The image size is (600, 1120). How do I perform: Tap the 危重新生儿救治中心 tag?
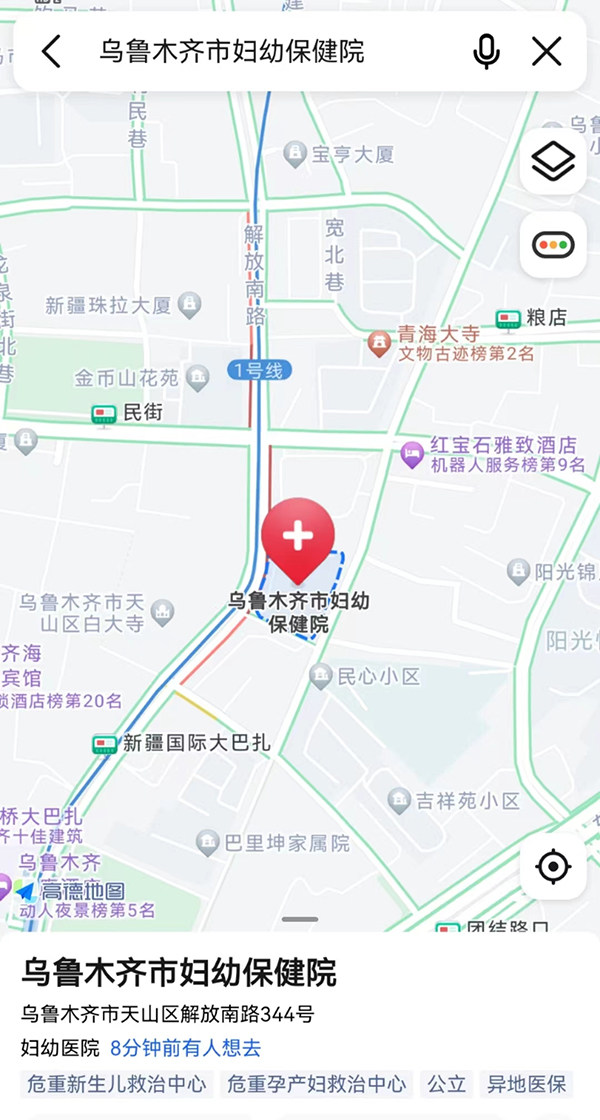click(x=117, y=1084)
